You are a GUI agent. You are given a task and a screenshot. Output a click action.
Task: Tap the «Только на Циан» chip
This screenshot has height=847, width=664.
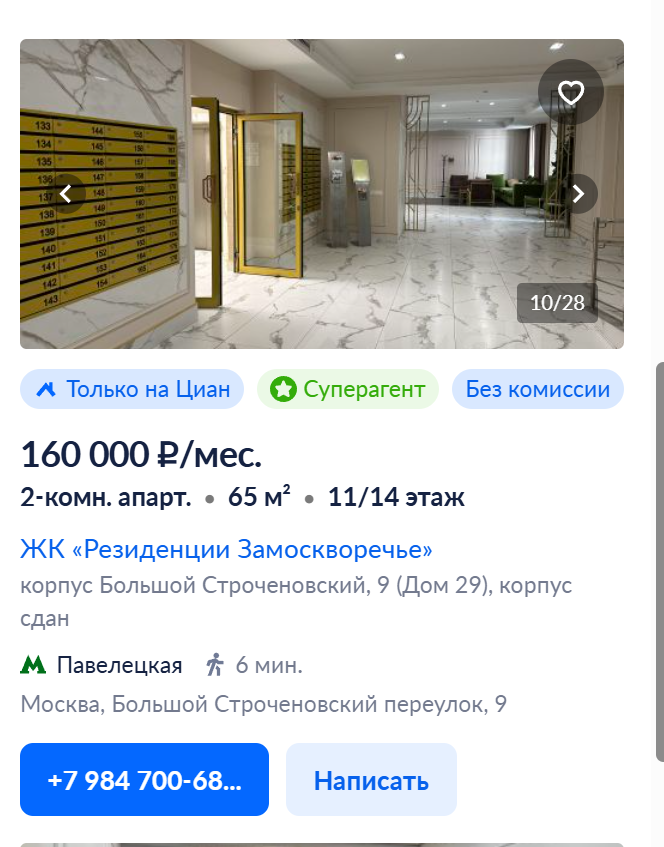(x=132, y=389)
